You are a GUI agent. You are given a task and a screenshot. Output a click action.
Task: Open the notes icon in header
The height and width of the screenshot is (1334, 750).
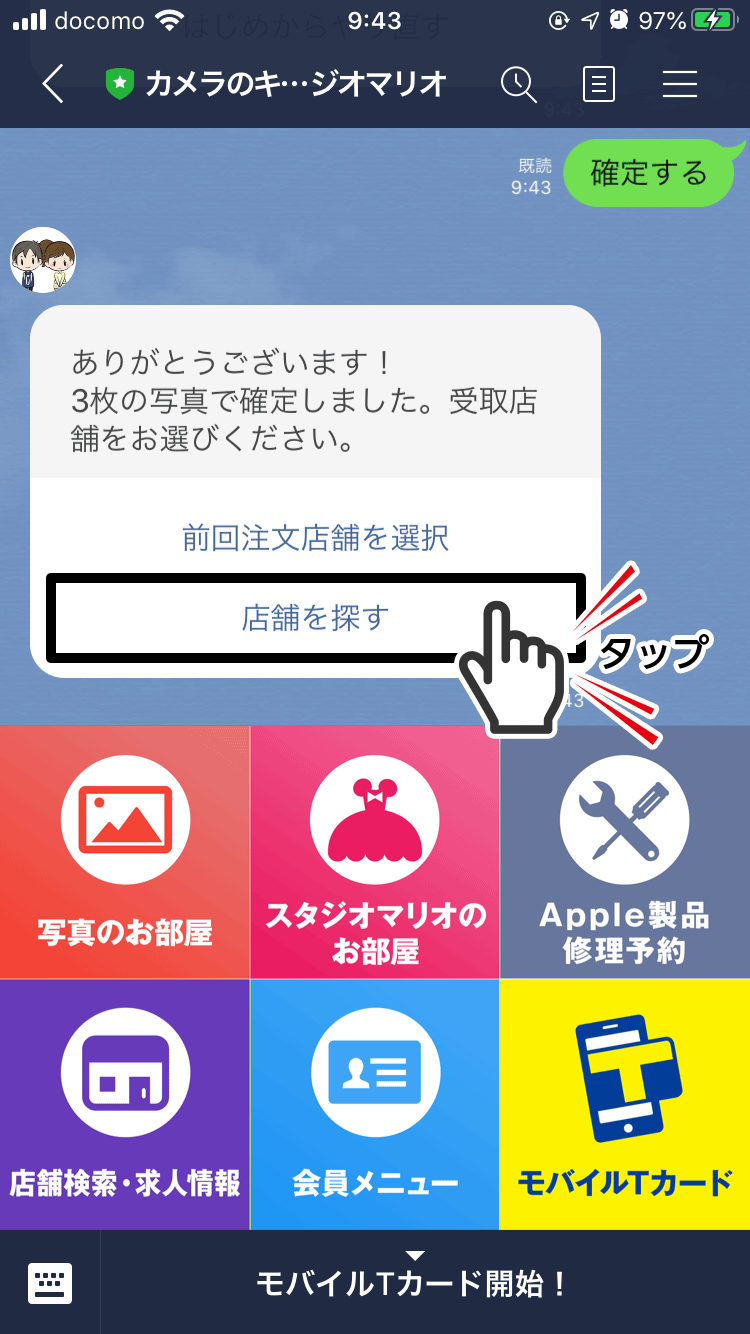click(598, 85)
